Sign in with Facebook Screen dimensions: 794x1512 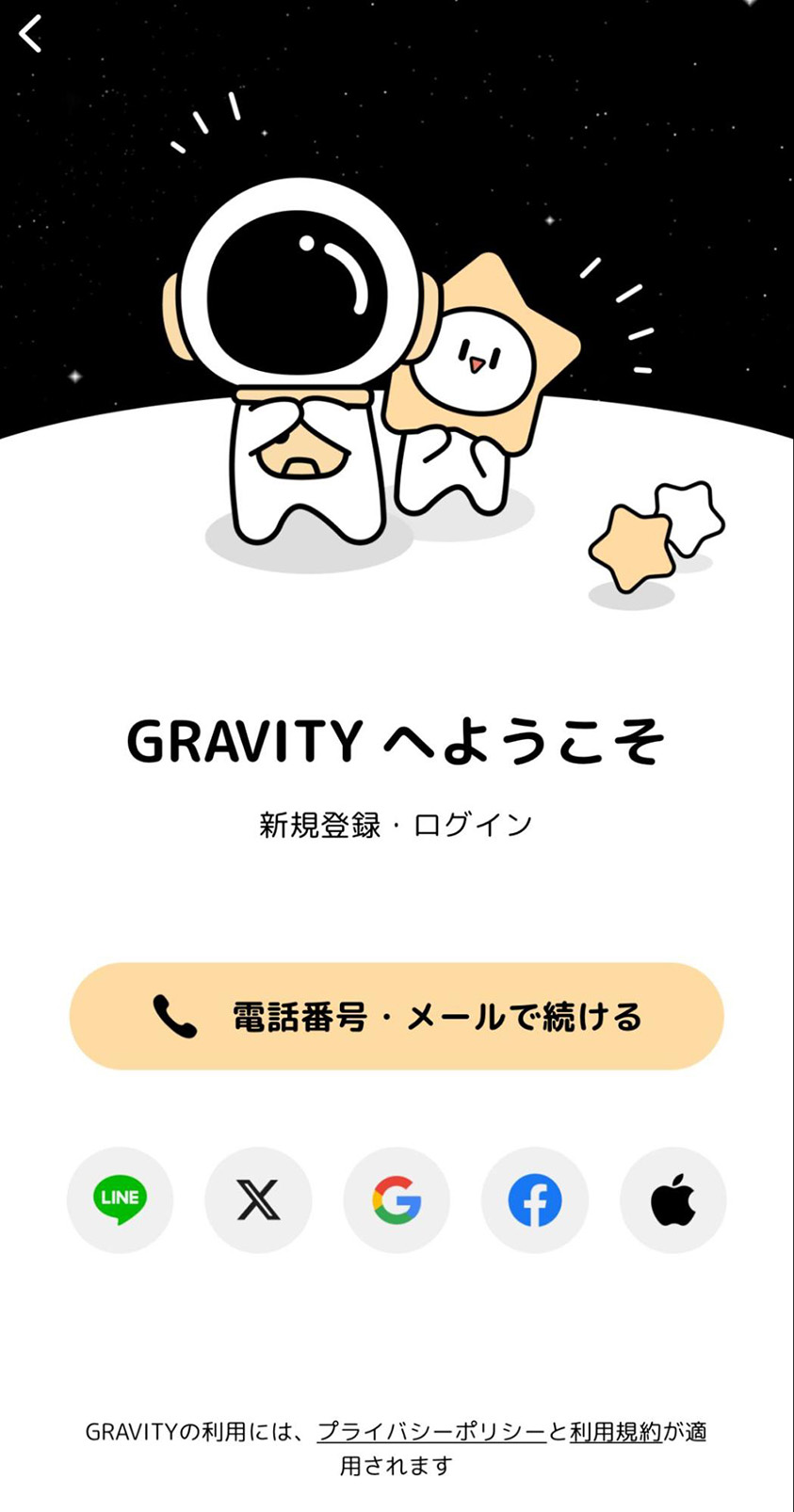click(x=535, y=1199)
